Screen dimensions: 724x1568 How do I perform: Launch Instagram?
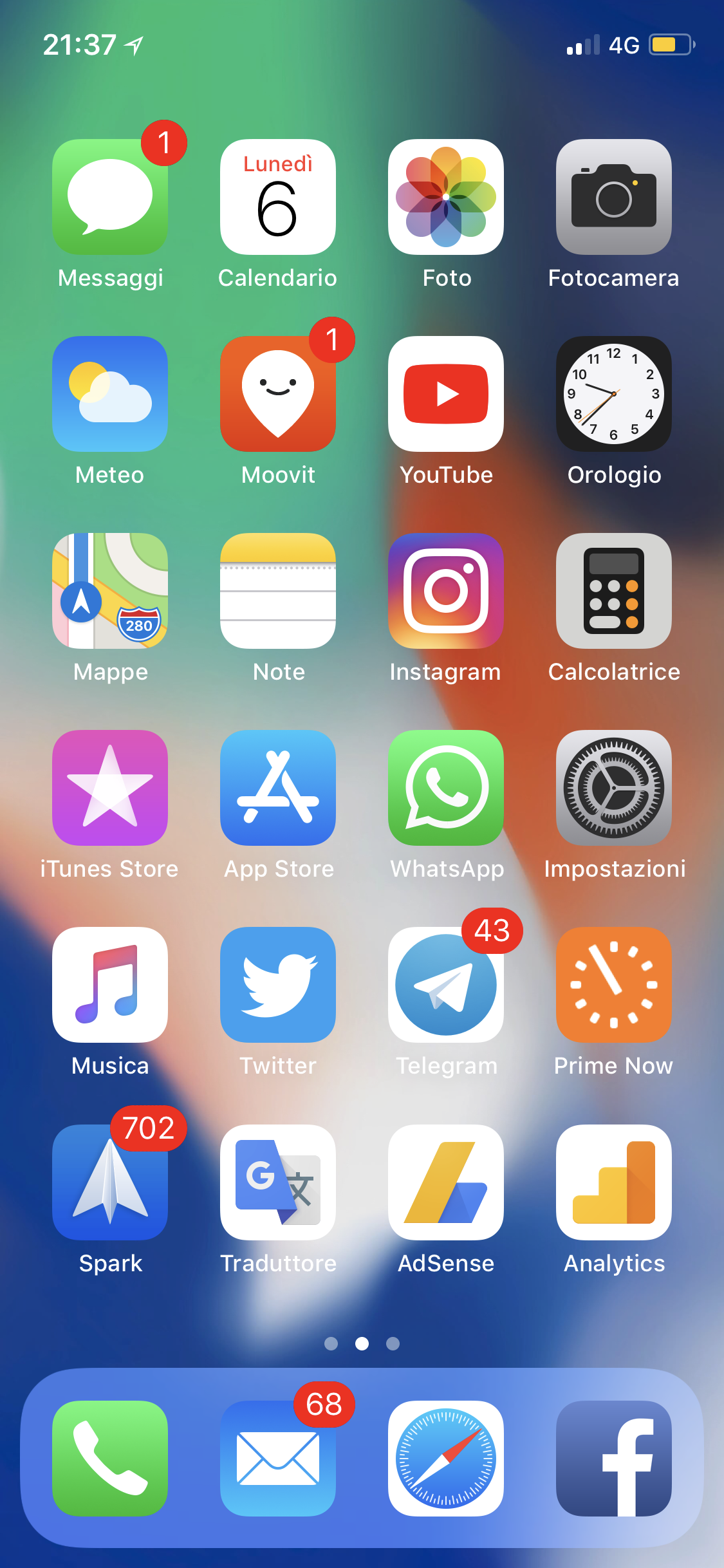[x=446, y=591]
